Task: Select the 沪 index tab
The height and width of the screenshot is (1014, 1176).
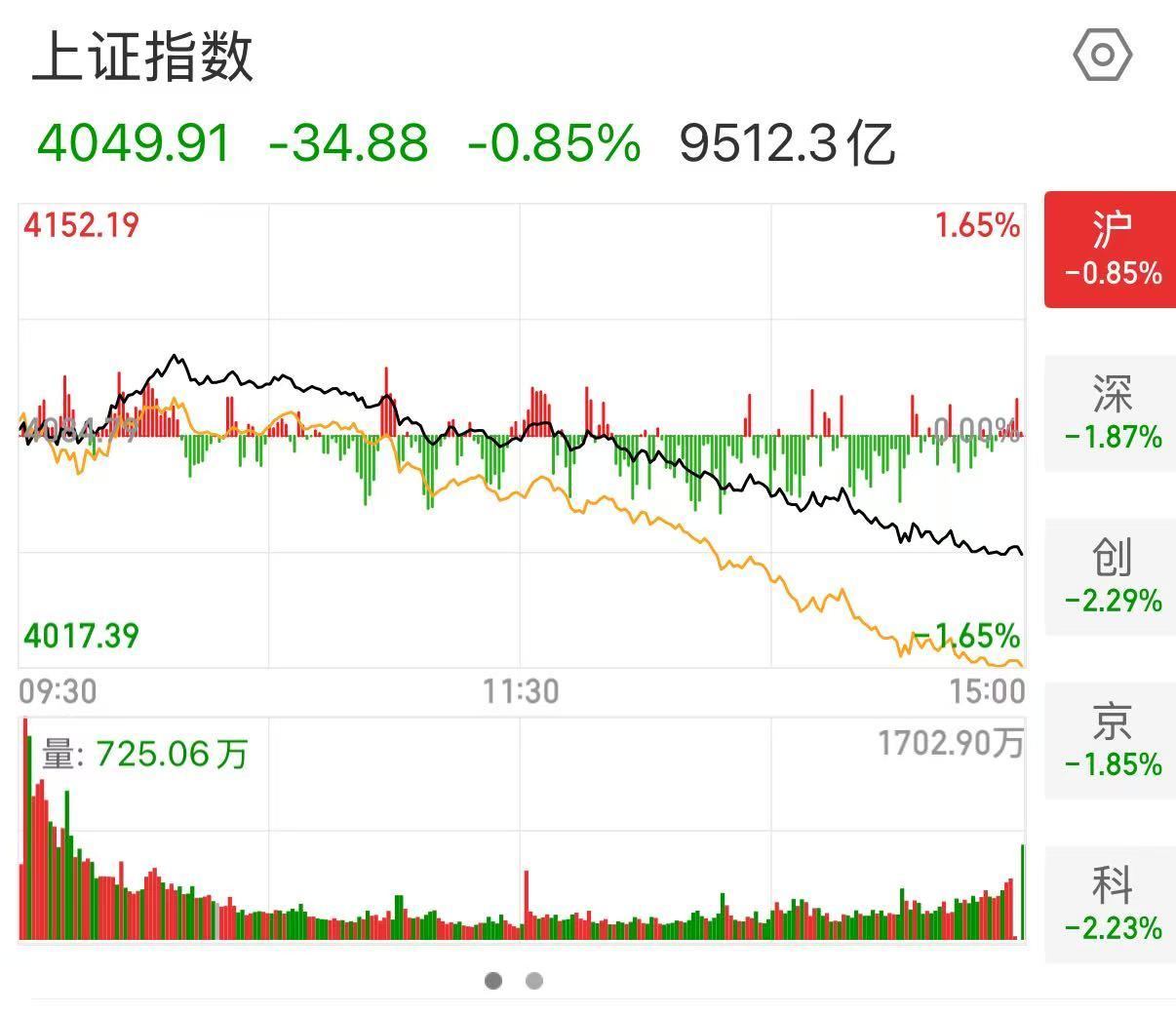Action: point(1112,250)
